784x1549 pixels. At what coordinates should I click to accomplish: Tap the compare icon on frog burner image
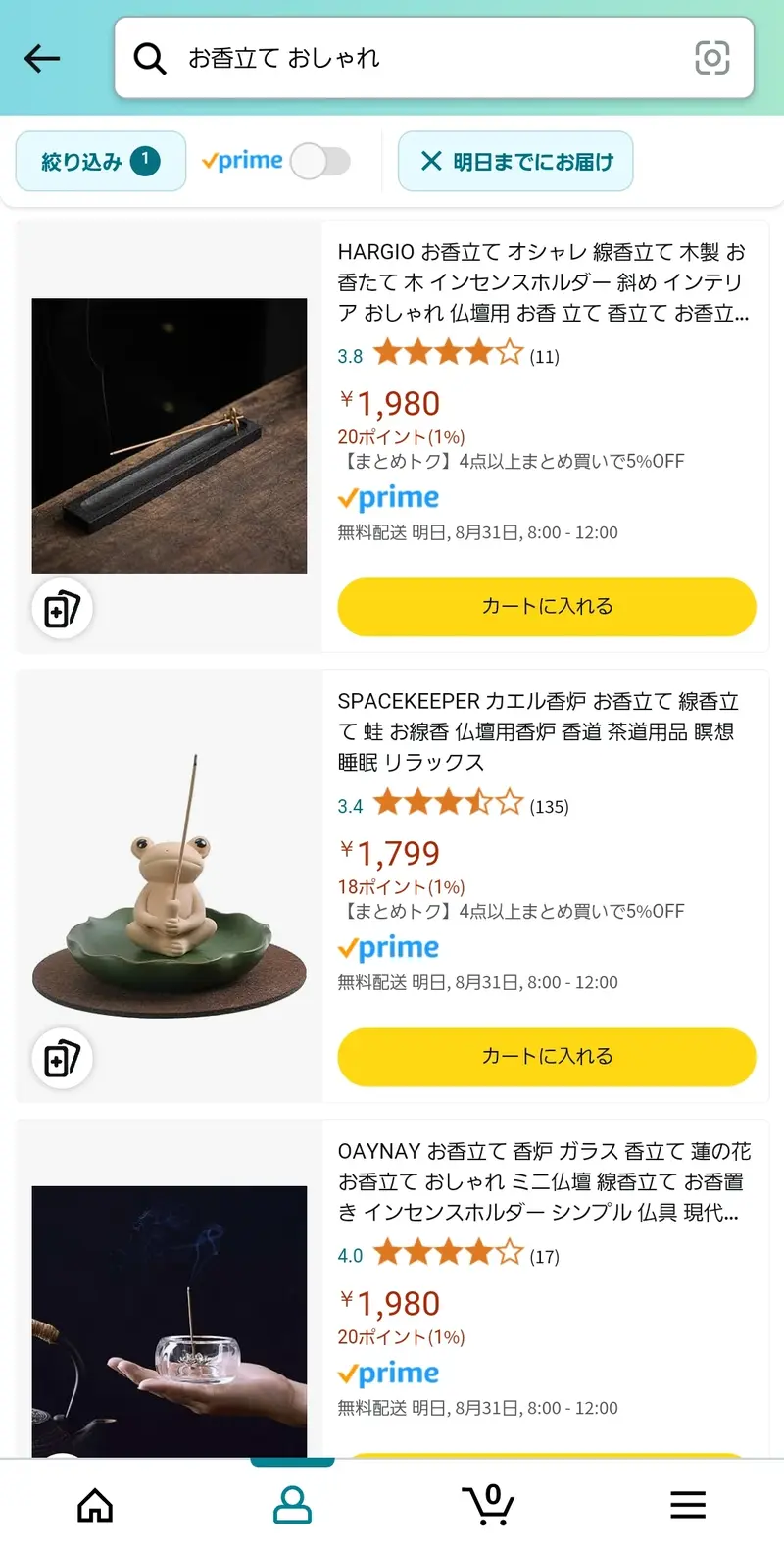(x=62, y=1059)
